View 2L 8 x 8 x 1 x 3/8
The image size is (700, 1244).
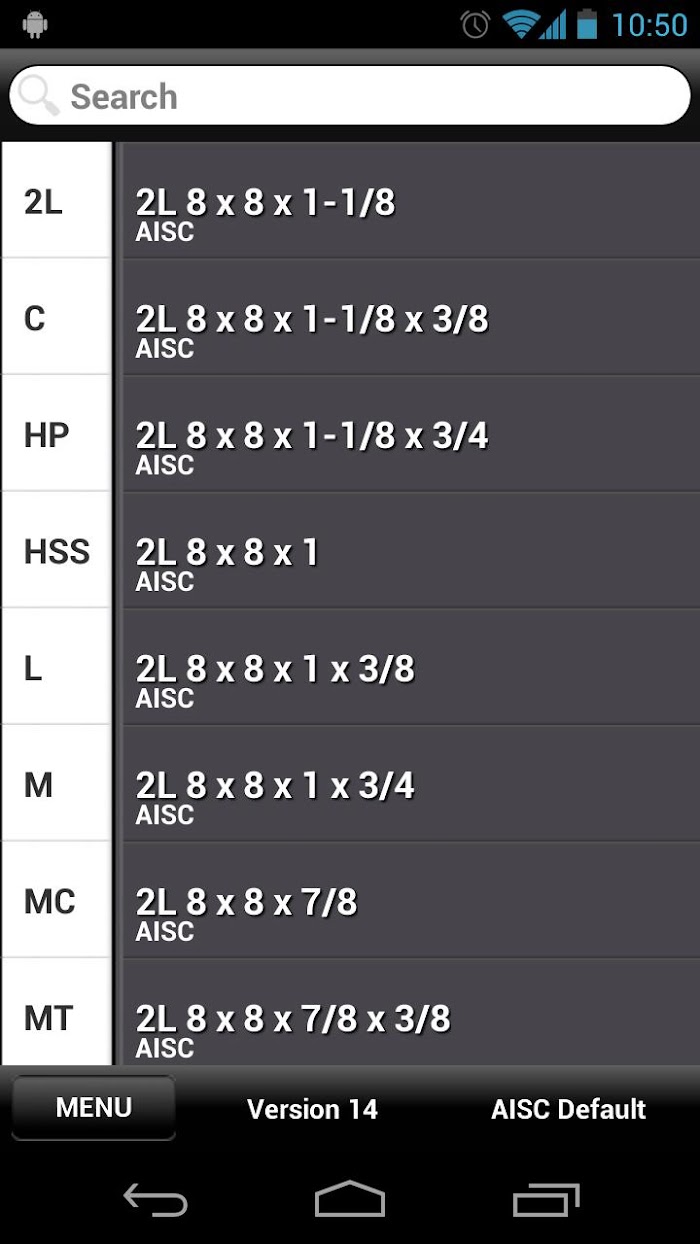click(x=411, y=666)
